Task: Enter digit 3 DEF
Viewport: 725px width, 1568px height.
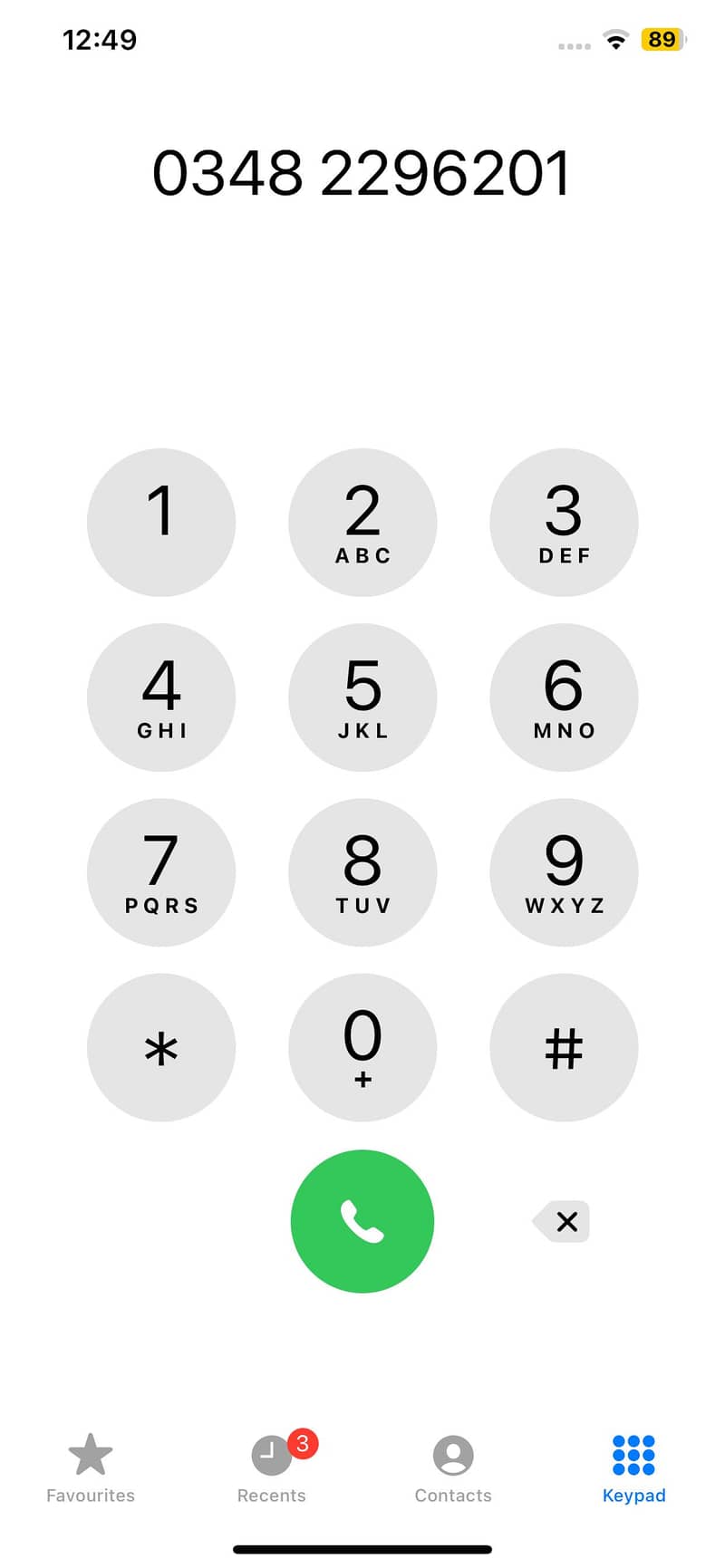Action: 564,522
